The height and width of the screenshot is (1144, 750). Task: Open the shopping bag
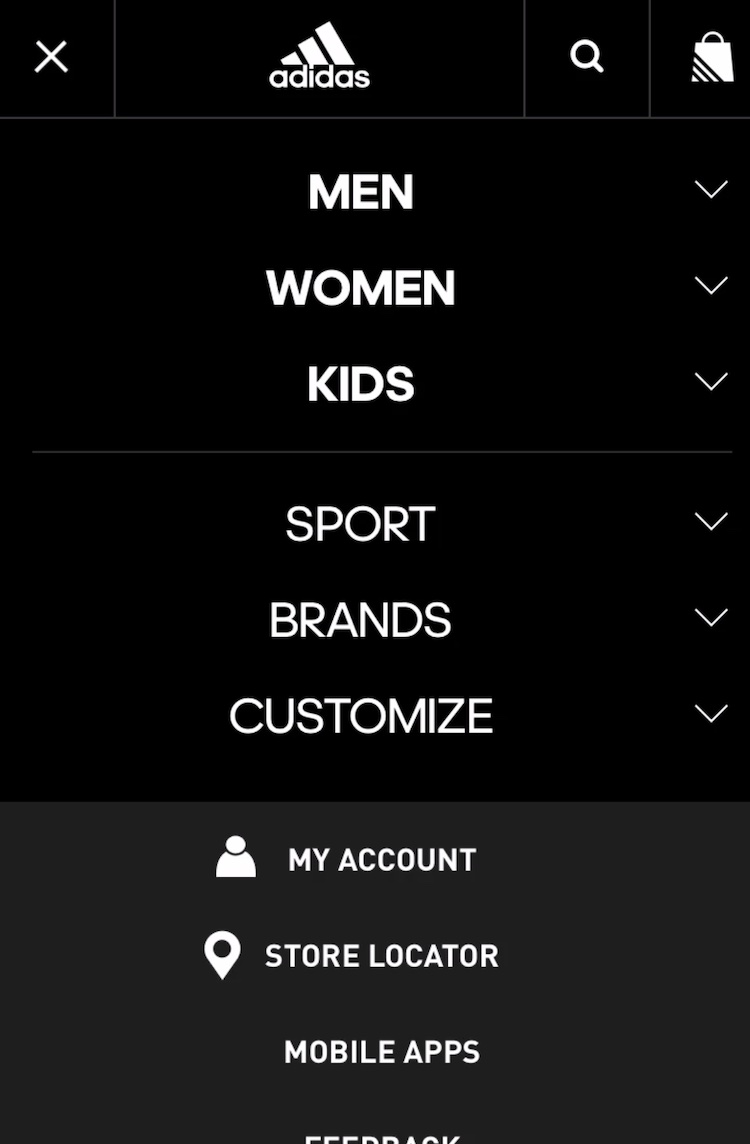(711, 58)
